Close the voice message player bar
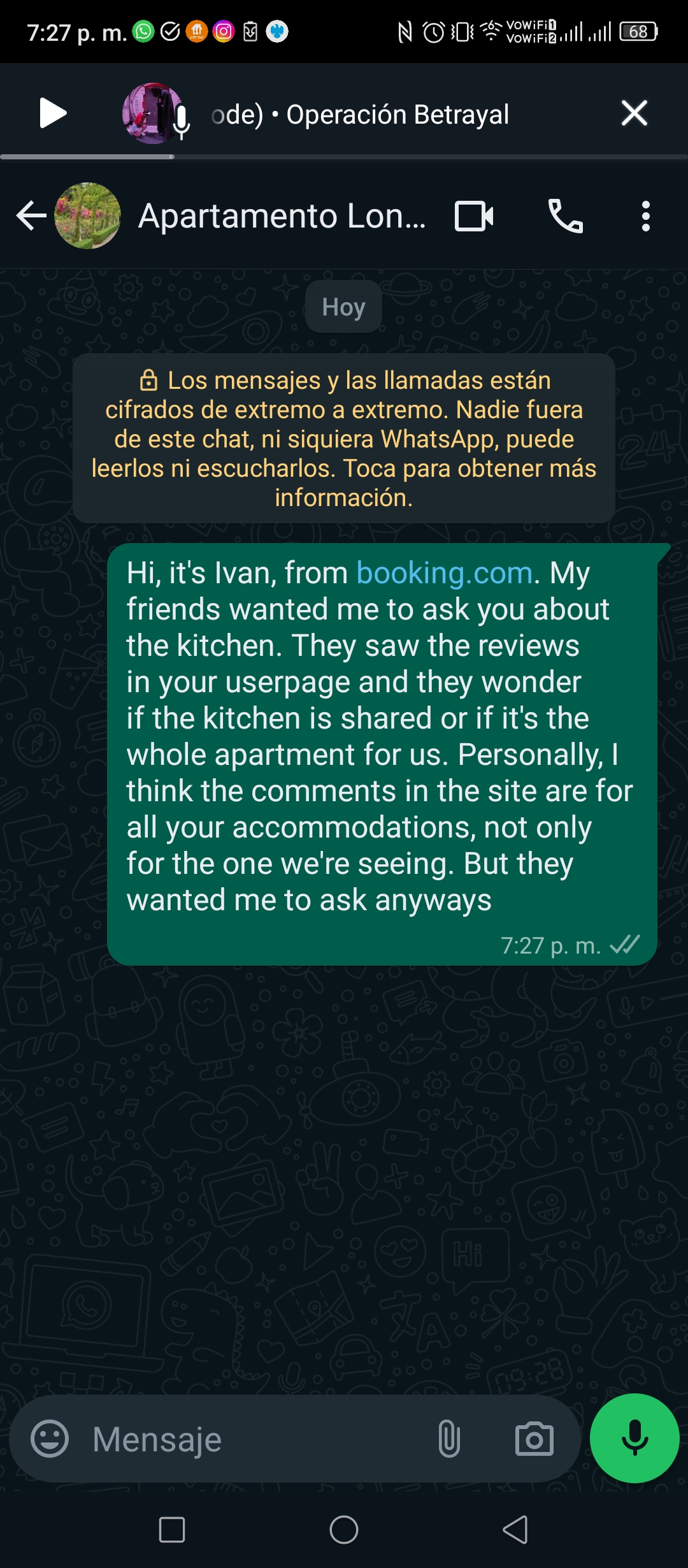 click(634, 113)
